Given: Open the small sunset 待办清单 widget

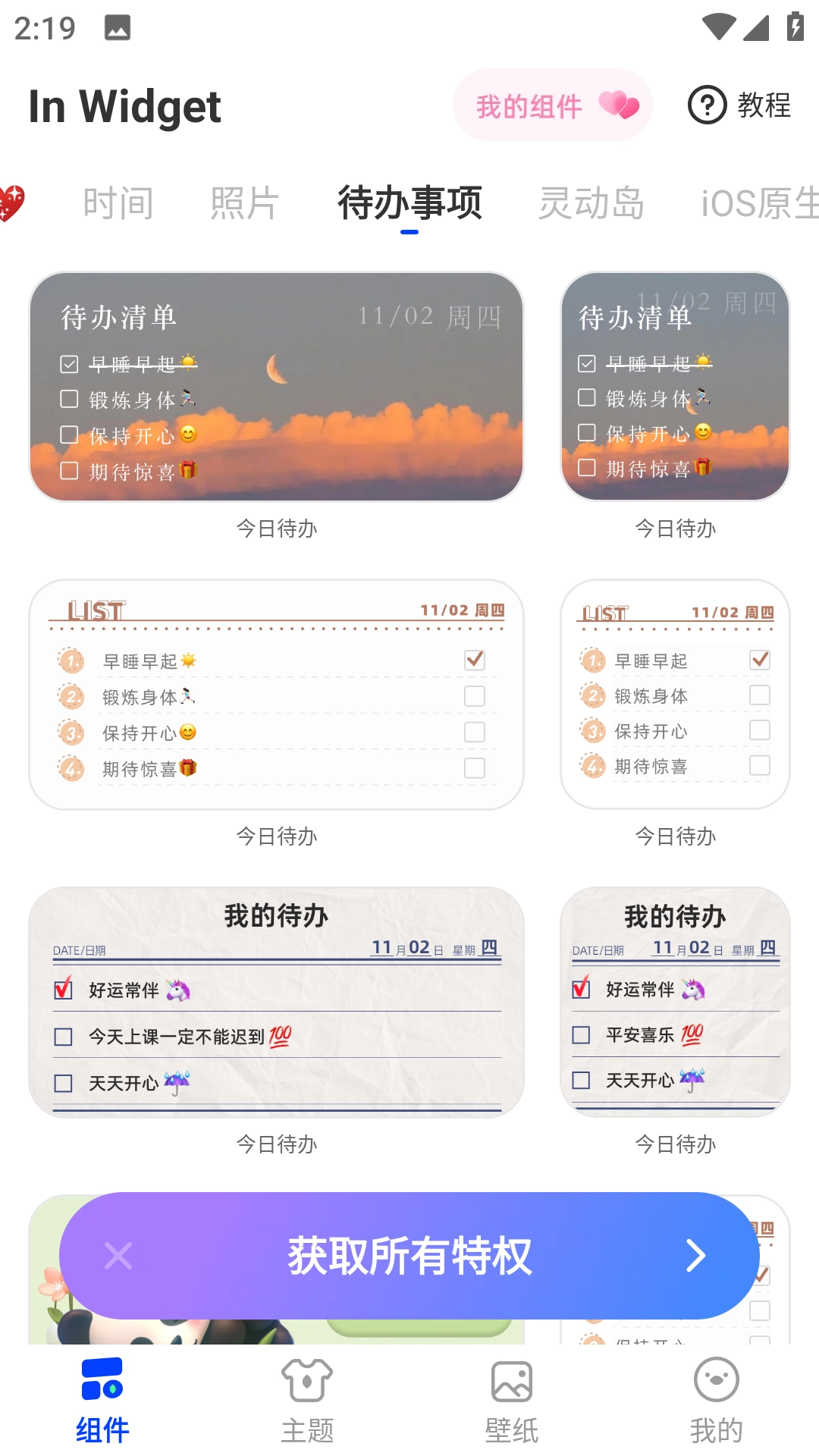Looking at the screenshot, I should click(x=675, y=387).
